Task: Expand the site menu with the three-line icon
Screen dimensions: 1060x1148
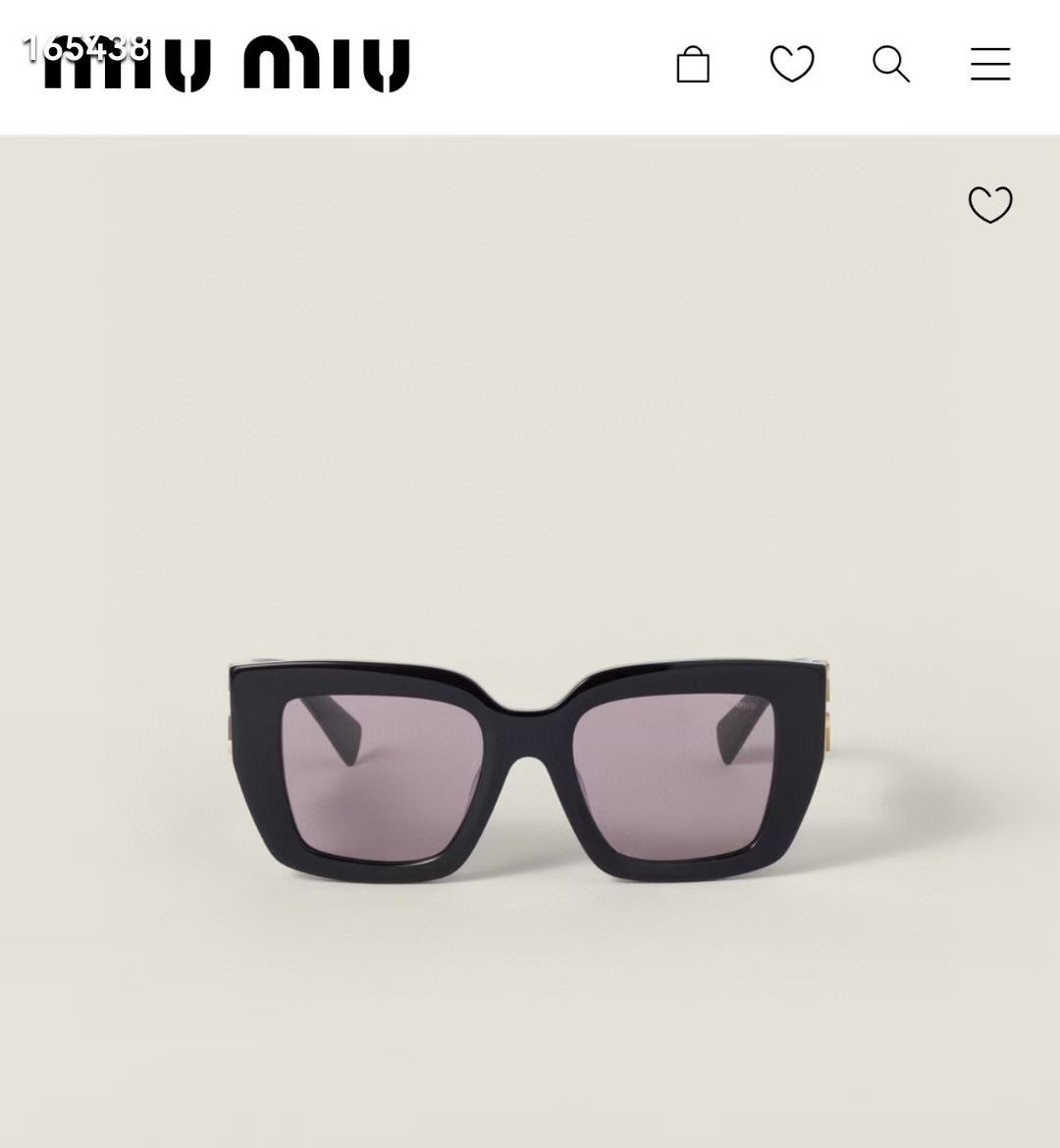Action: click(989, 63)
